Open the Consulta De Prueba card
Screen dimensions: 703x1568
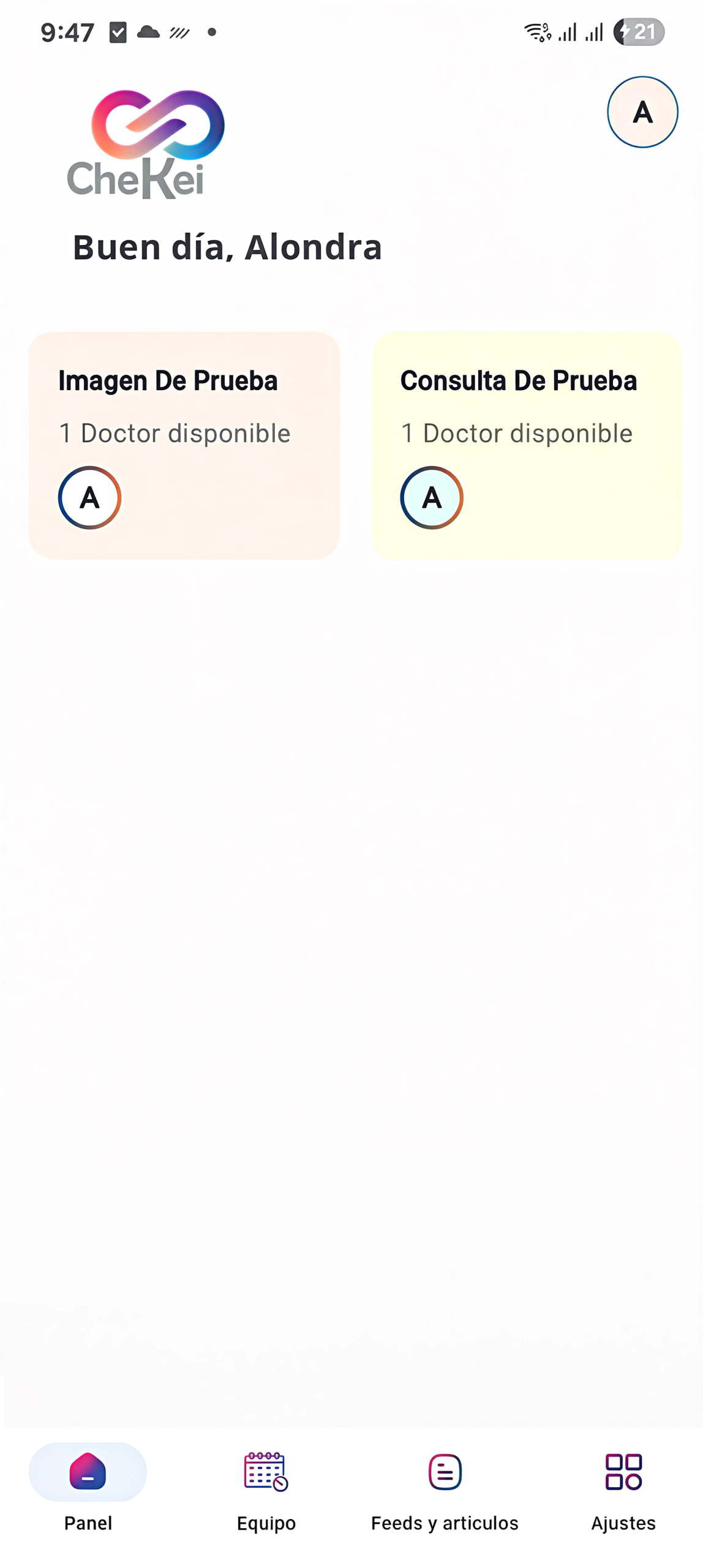click(x=527, y=445)
